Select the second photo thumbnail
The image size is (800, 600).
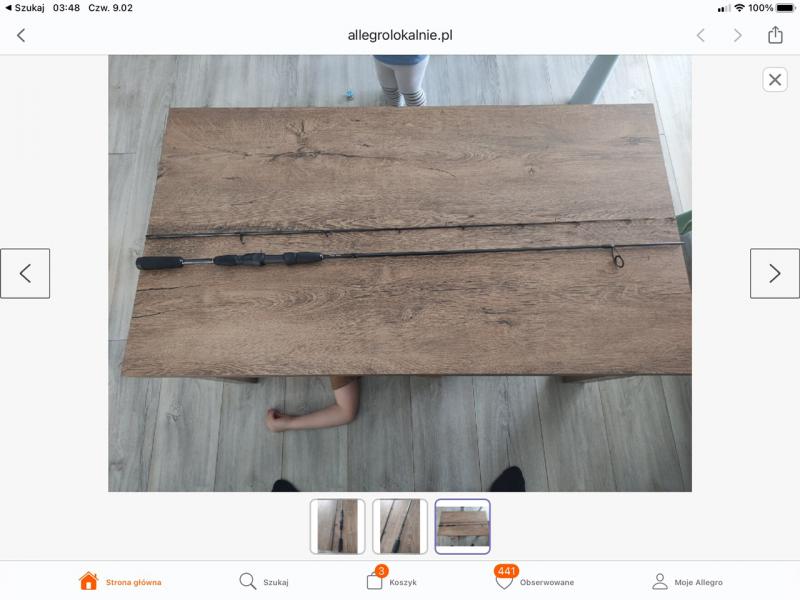coord(400,526)
